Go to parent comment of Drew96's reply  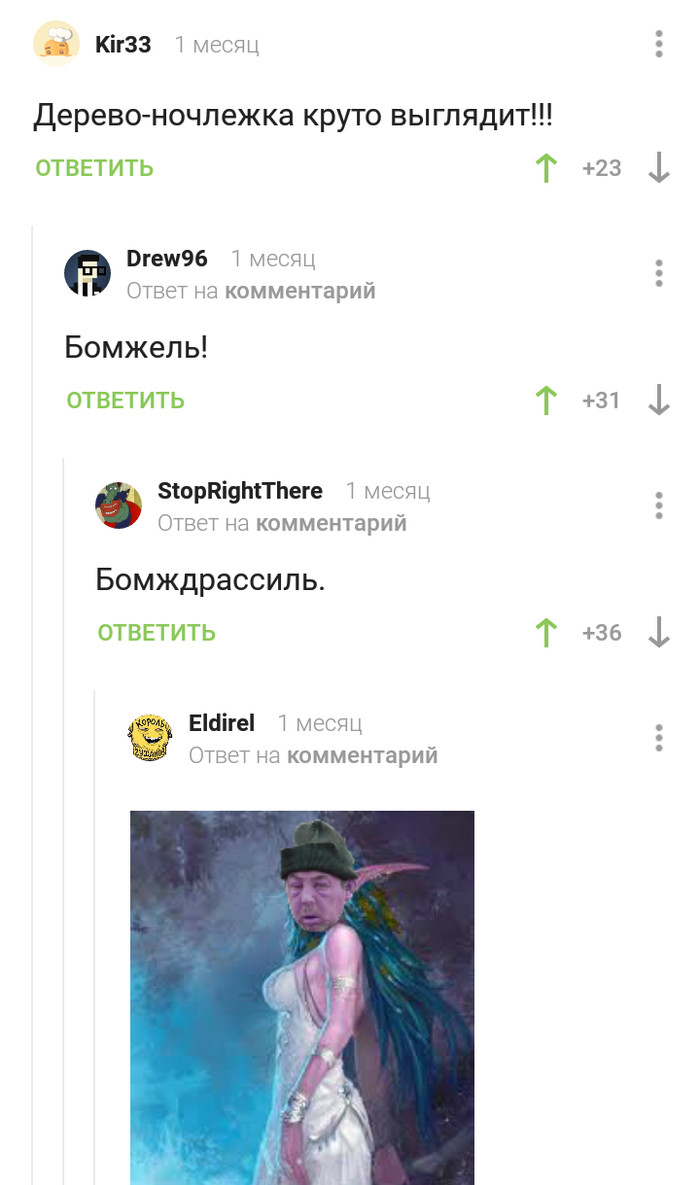(x=300, y=291)
